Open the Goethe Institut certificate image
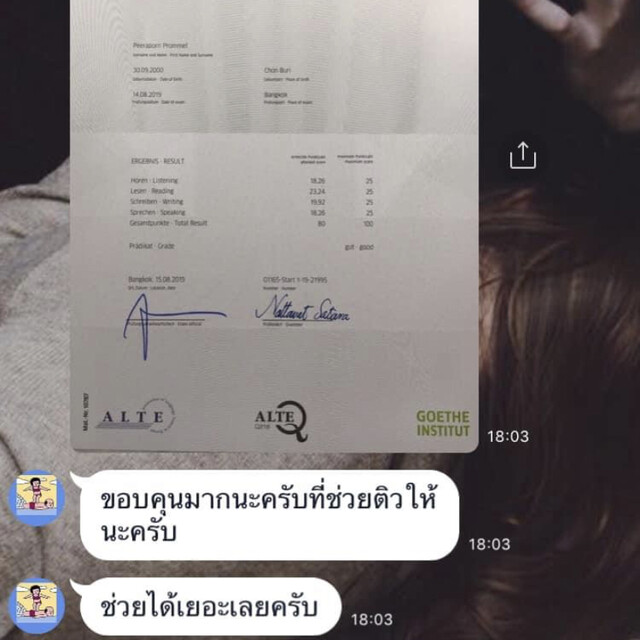This screenshot has height=640, width=640. (275, 230)
